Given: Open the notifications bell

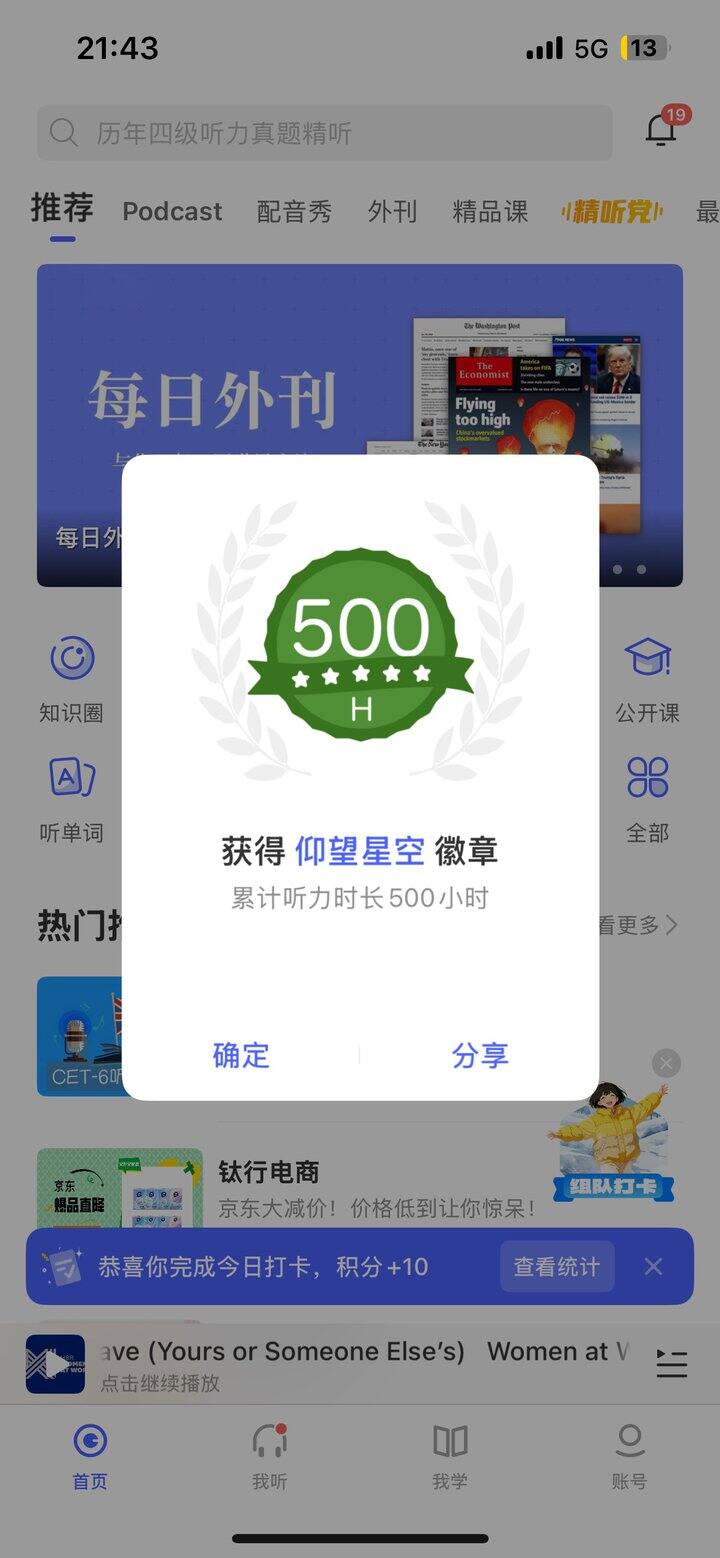Looking at the screenshot, I should click(x=661, y=130).
